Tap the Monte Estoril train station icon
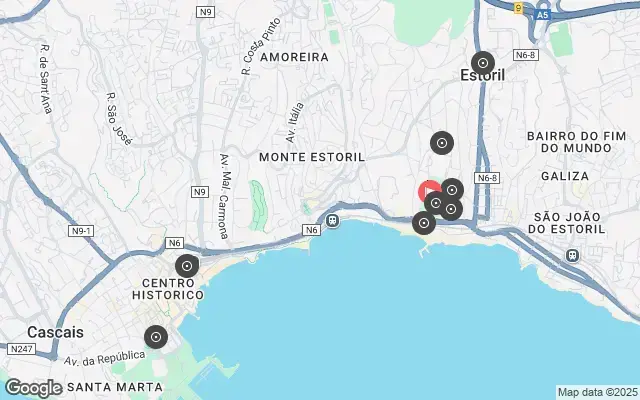This screenshot has width=640, height=400. [x=332, y=219]
